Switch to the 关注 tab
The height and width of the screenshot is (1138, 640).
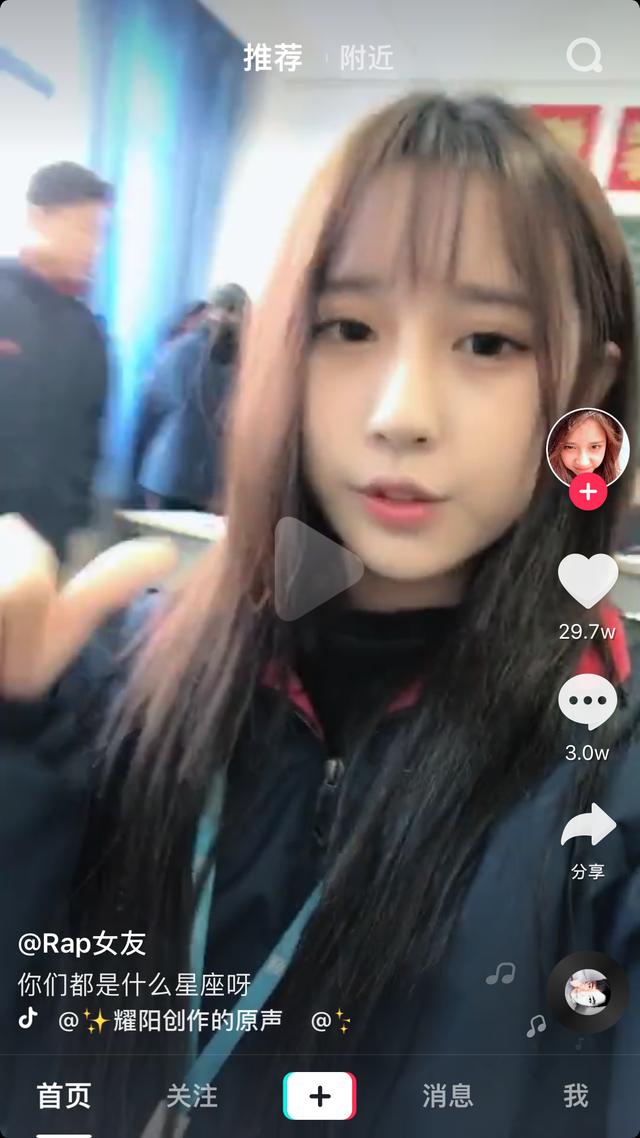192,1095
